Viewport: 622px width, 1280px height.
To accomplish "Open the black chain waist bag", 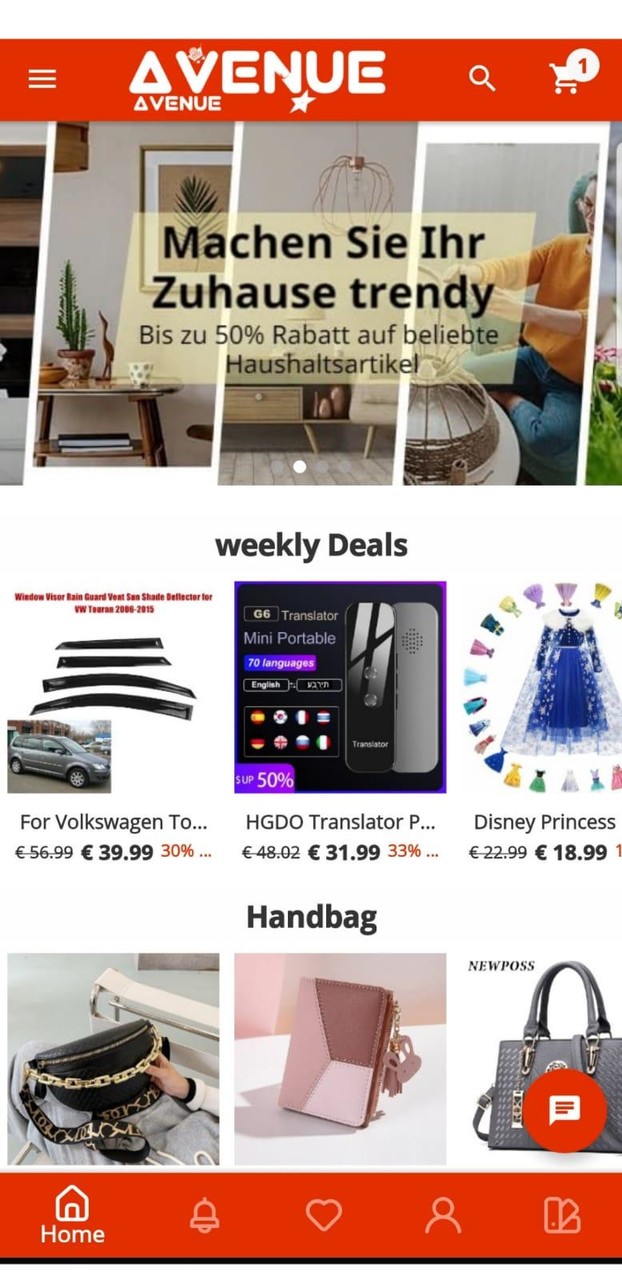I will click(x=113, y=1058).
